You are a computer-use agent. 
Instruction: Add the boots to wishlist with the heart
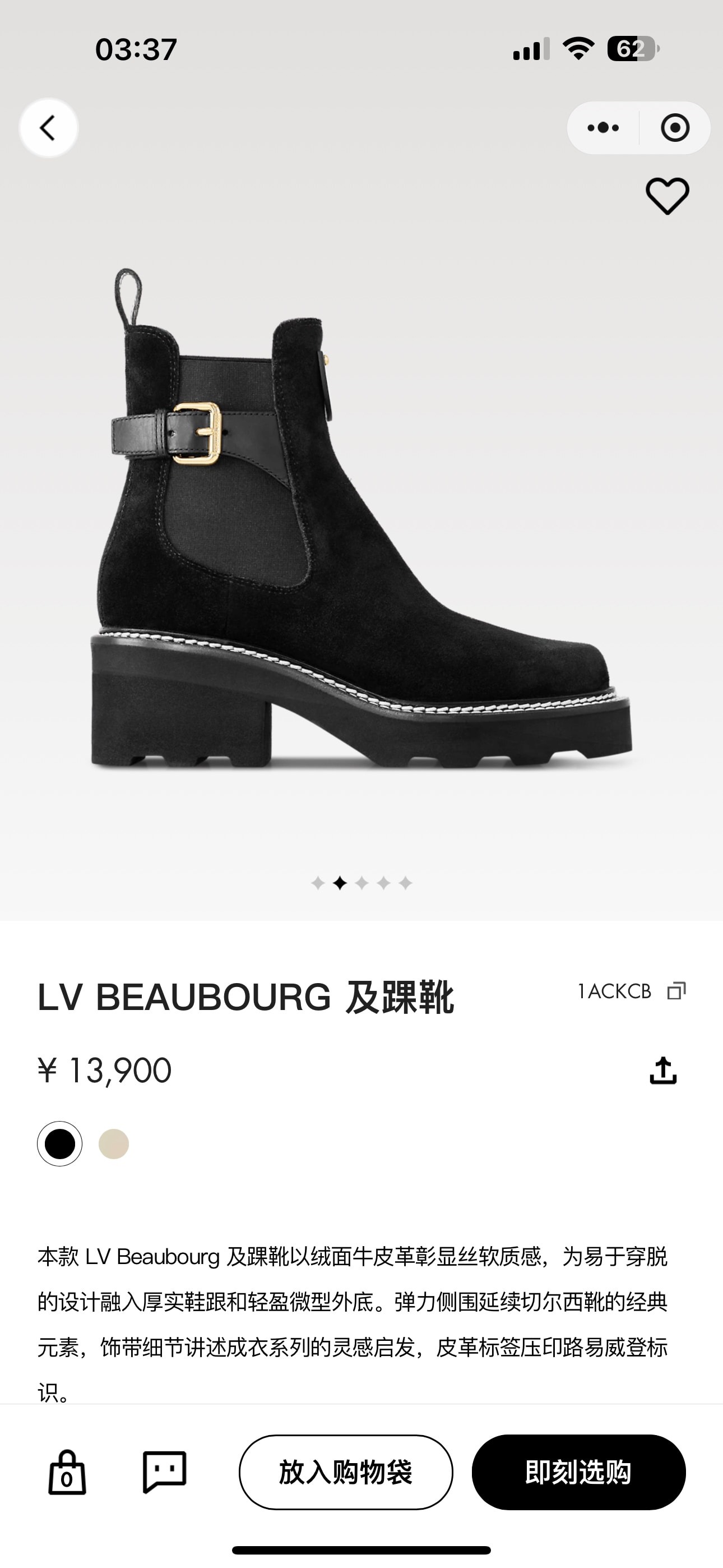667,196
